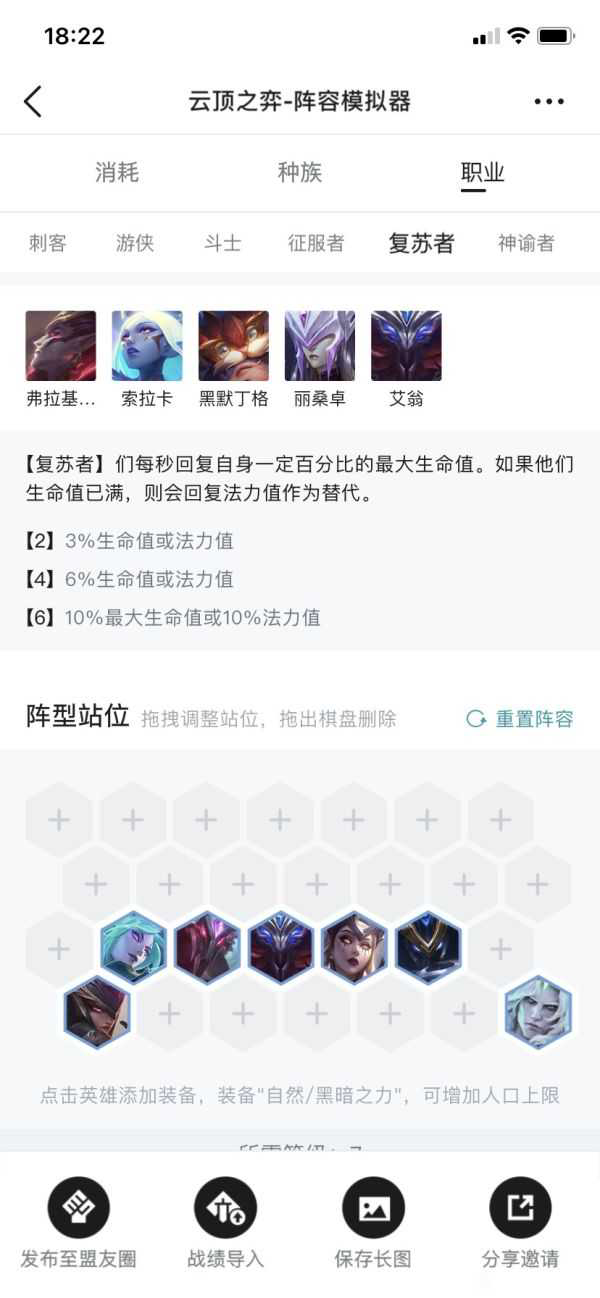Switch to the 消耗 tab
This screenshot has width=600, height=1298.
(117, 173)
